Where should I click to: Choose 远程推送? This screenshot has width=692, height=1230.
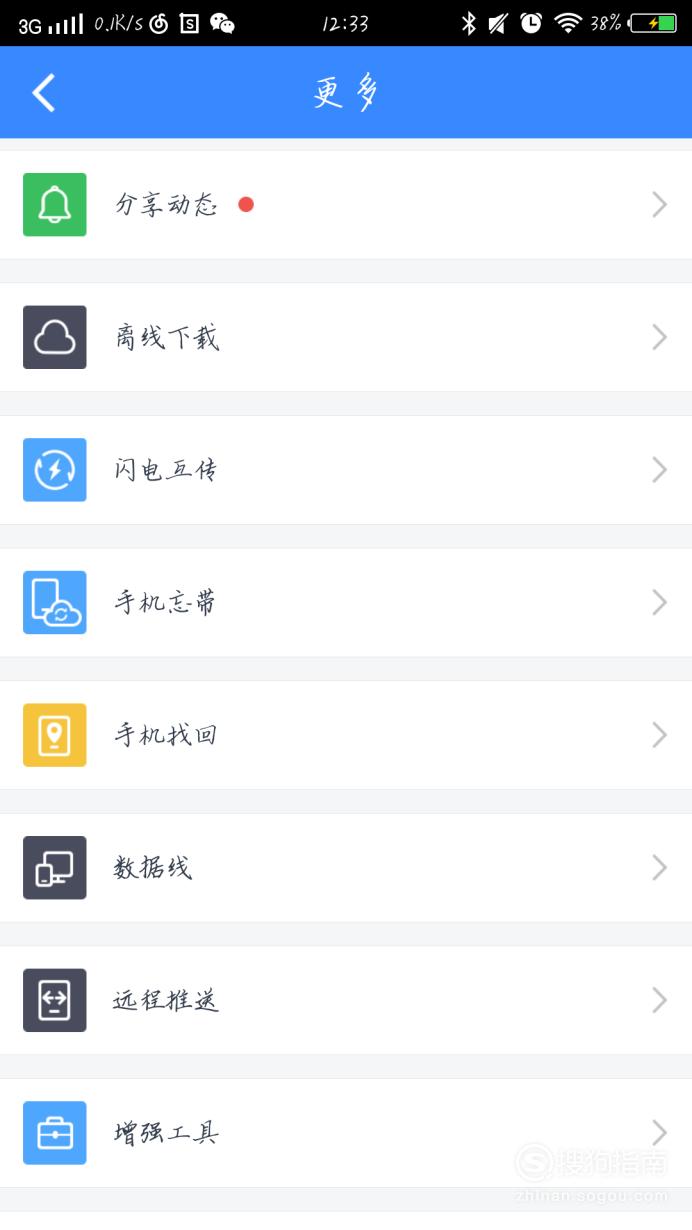(346, 1000)
